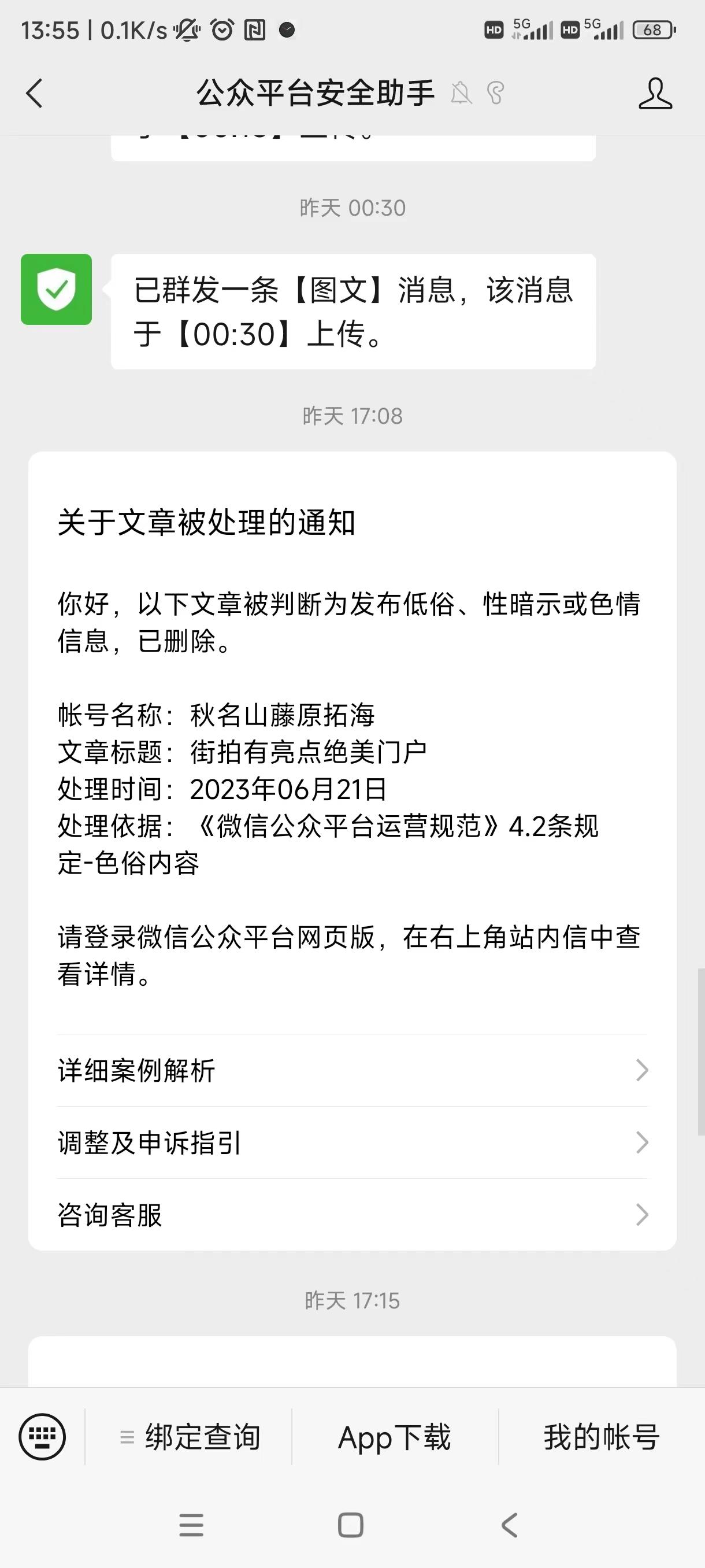This screenshot has width=705, height=1568.
Task: Open the account profile icon
Action: [655, 93]
